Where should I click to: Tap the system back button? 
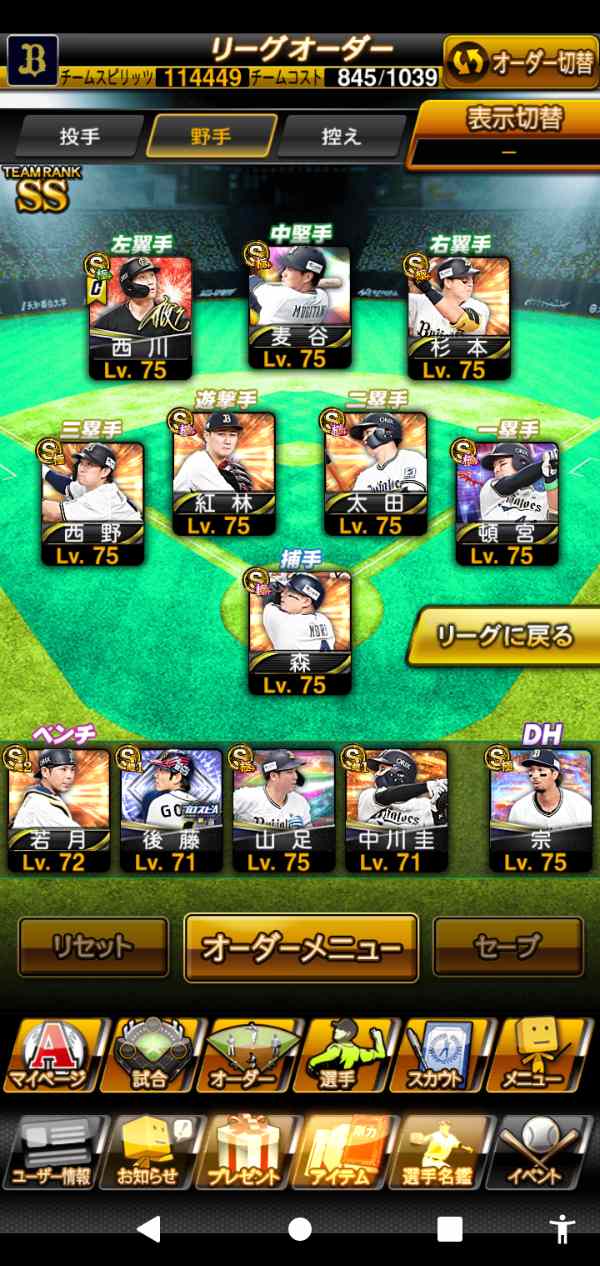pyautogui.click(x=148, y=1229)
